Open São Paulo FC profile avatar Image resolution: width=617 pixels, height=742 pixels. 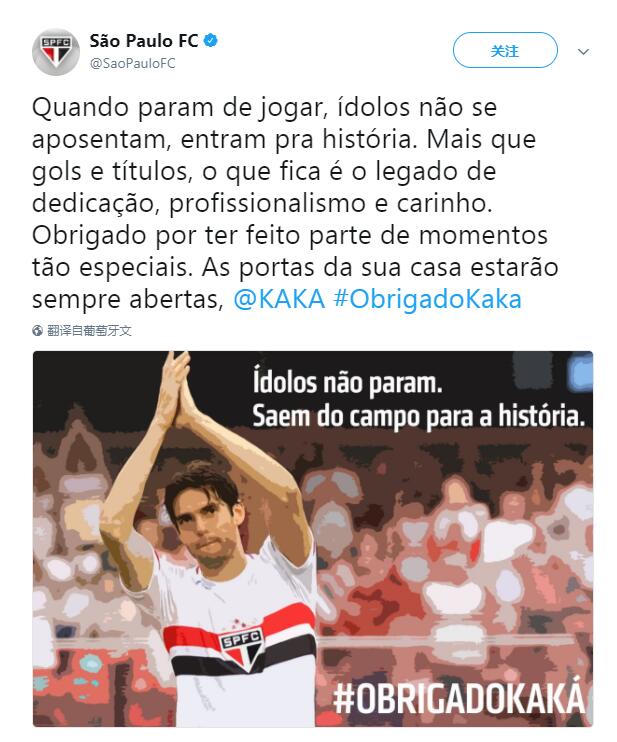point(55,52)
